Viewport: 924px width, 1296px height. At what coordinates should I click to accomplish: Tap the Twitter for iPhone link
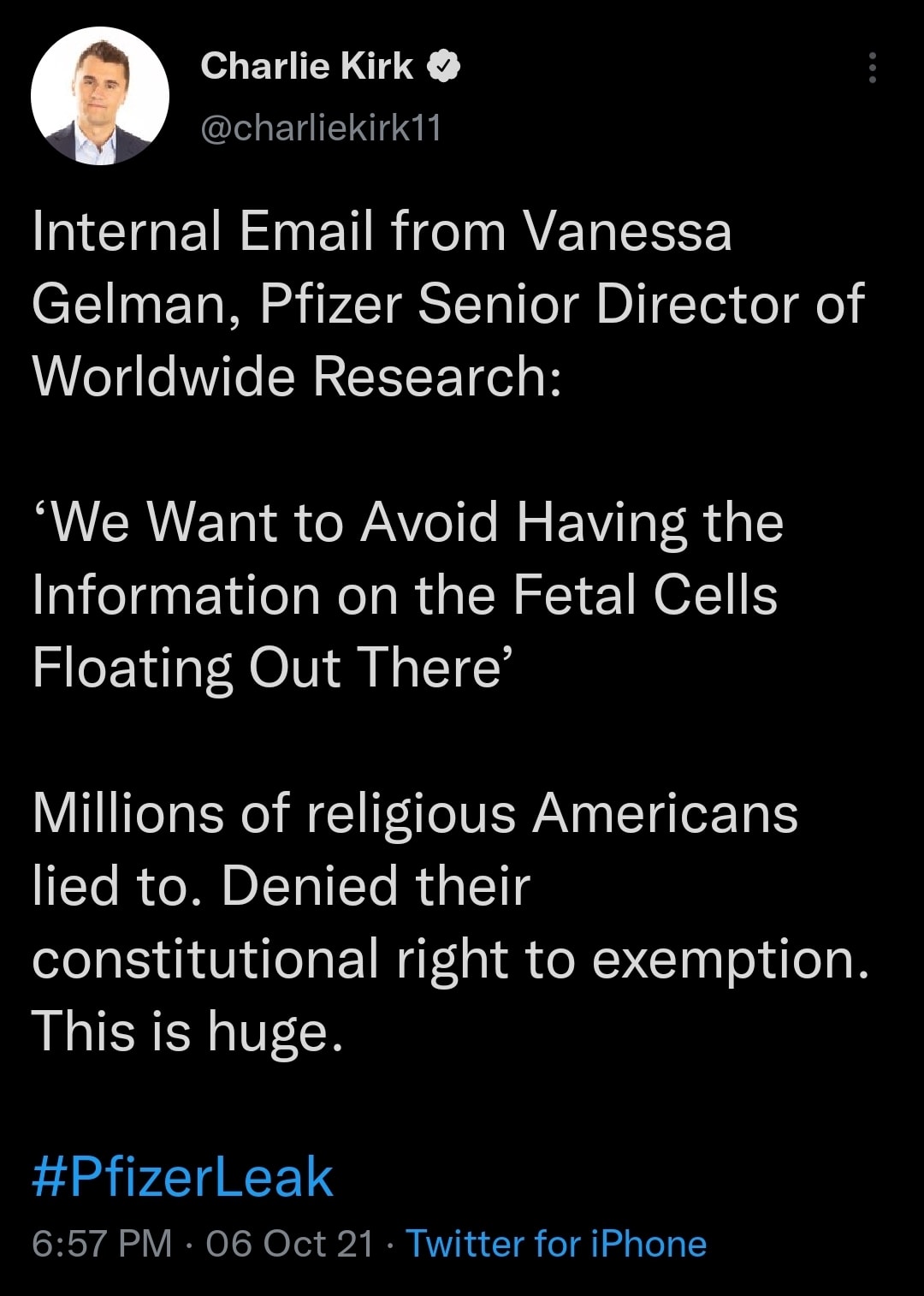(556, 1243)
